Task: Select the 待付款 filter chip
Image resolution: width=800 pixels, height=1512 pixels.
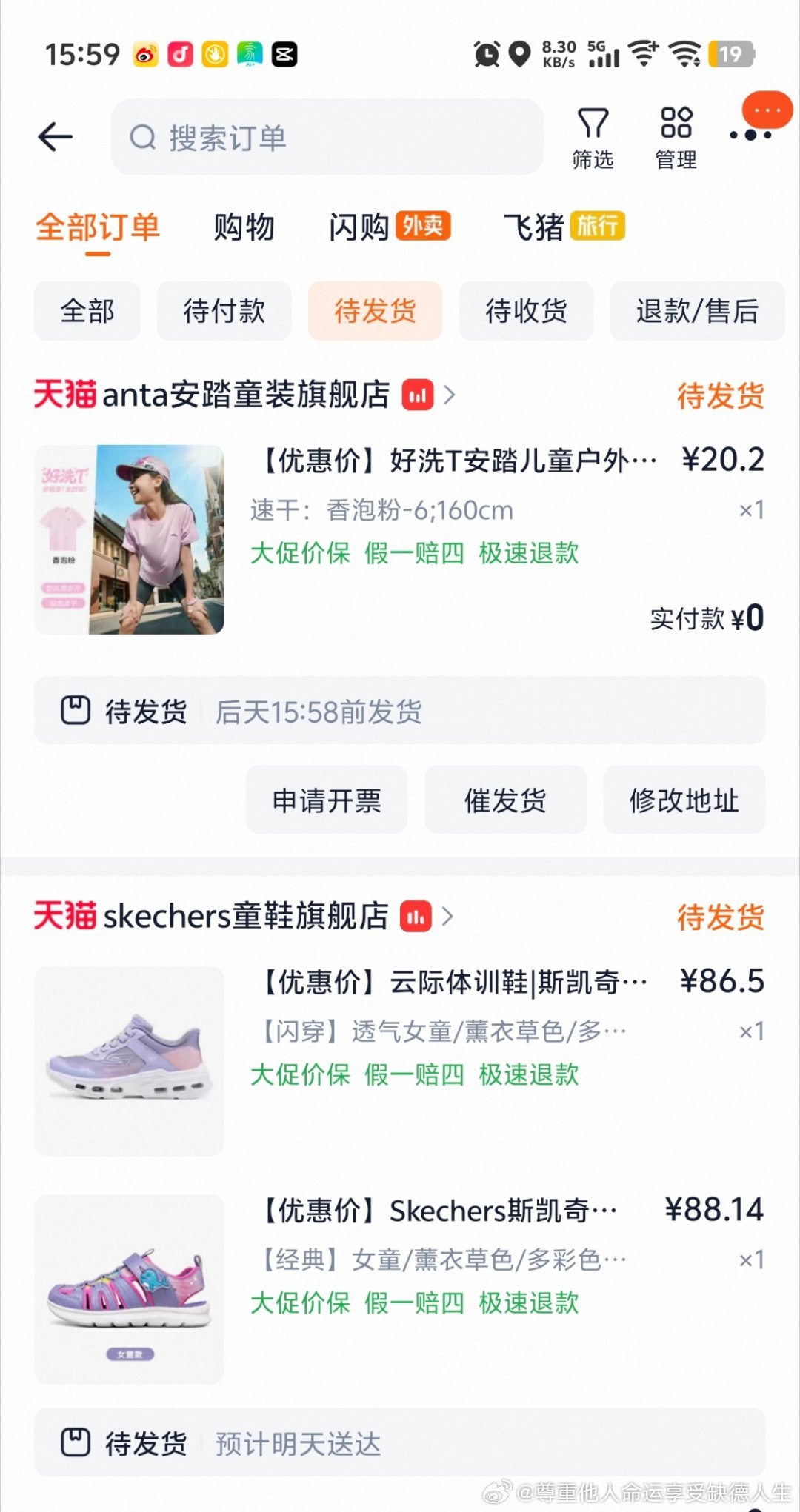Action: point(224,311)
